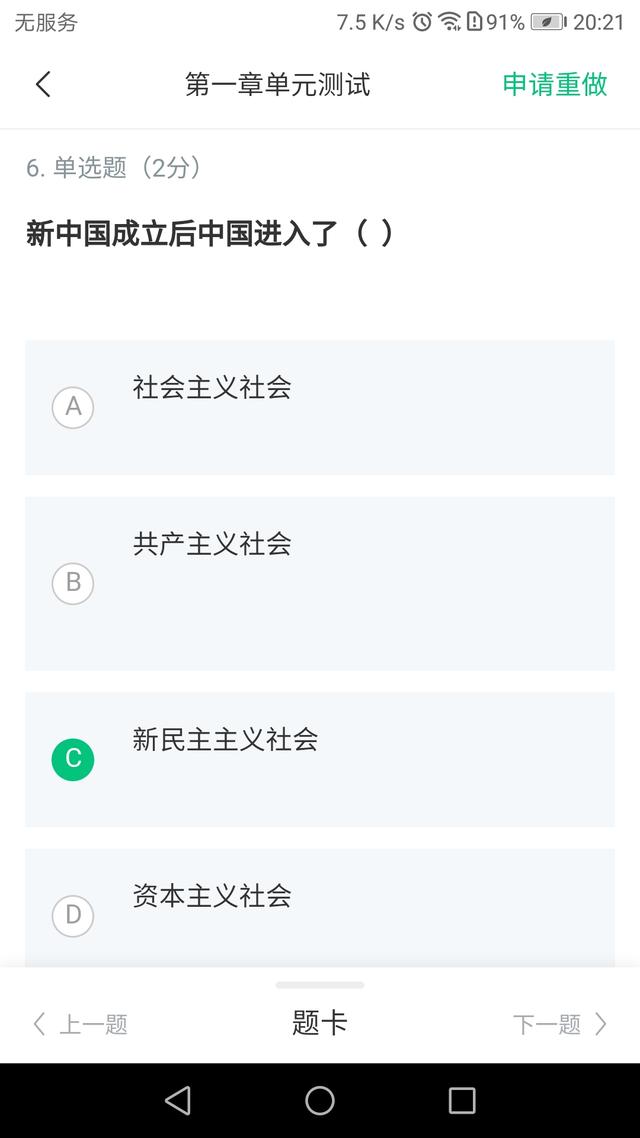Pick option D 资本主义社会
The width and height of the screenshot is (640, 1138).
(320, 907)
